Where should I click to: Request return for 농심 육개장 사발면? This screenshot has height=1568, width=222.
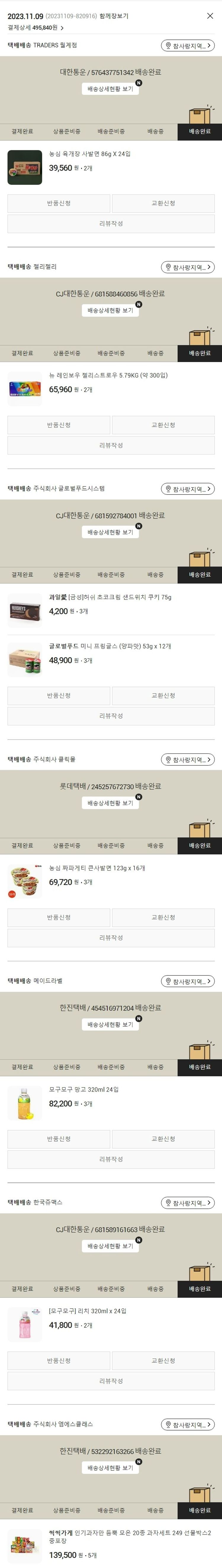59,203
